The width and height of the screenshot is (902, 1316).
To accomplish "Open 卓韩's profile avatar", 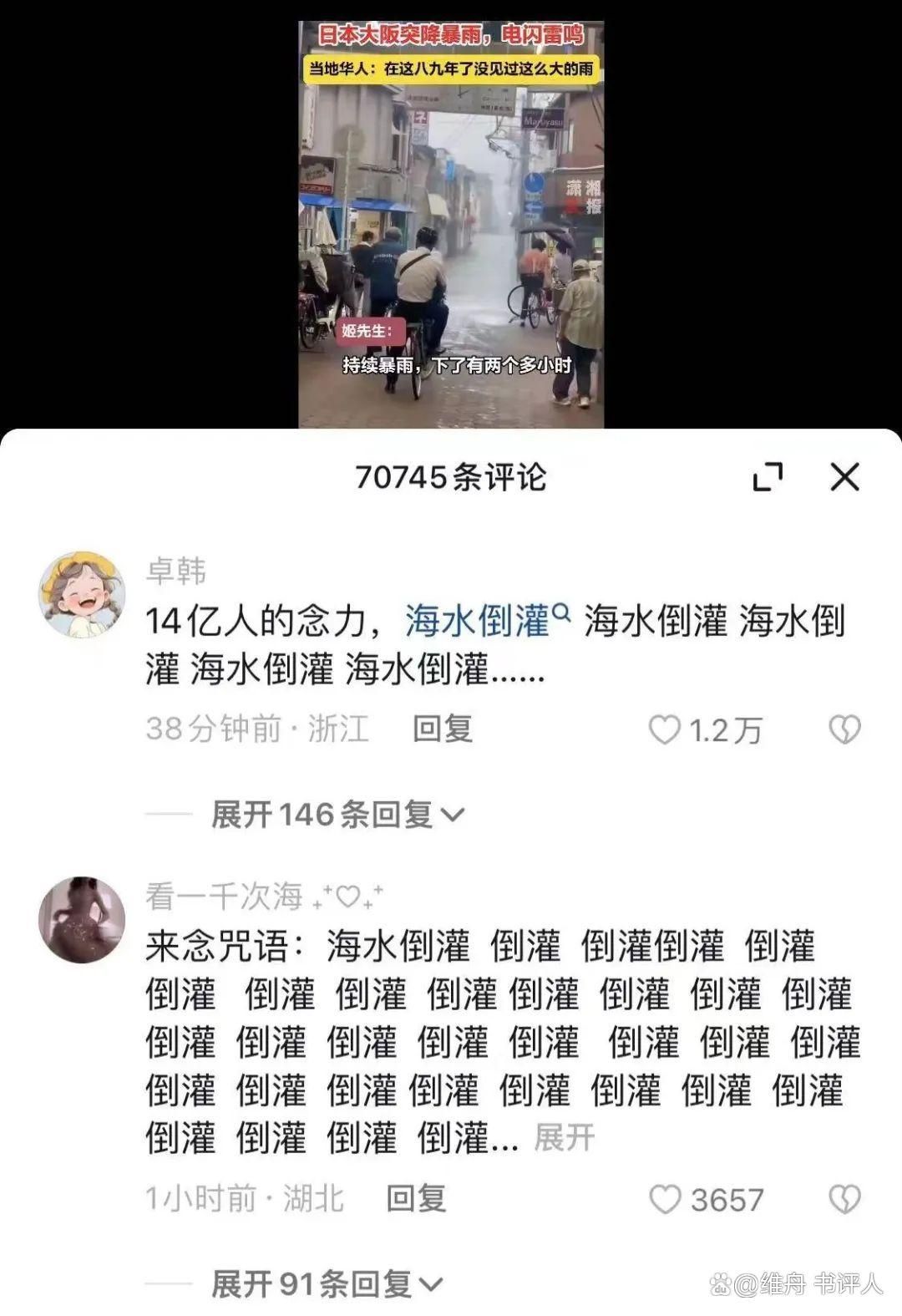I will [82, 594].
